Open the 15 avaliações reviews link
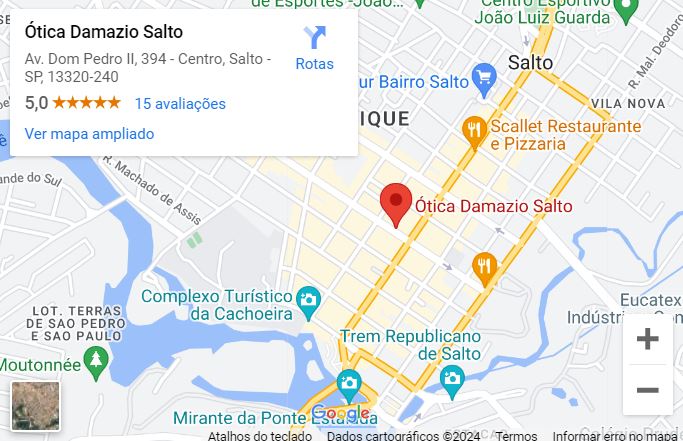Screen dimensions: 683x441 (180, 103)
